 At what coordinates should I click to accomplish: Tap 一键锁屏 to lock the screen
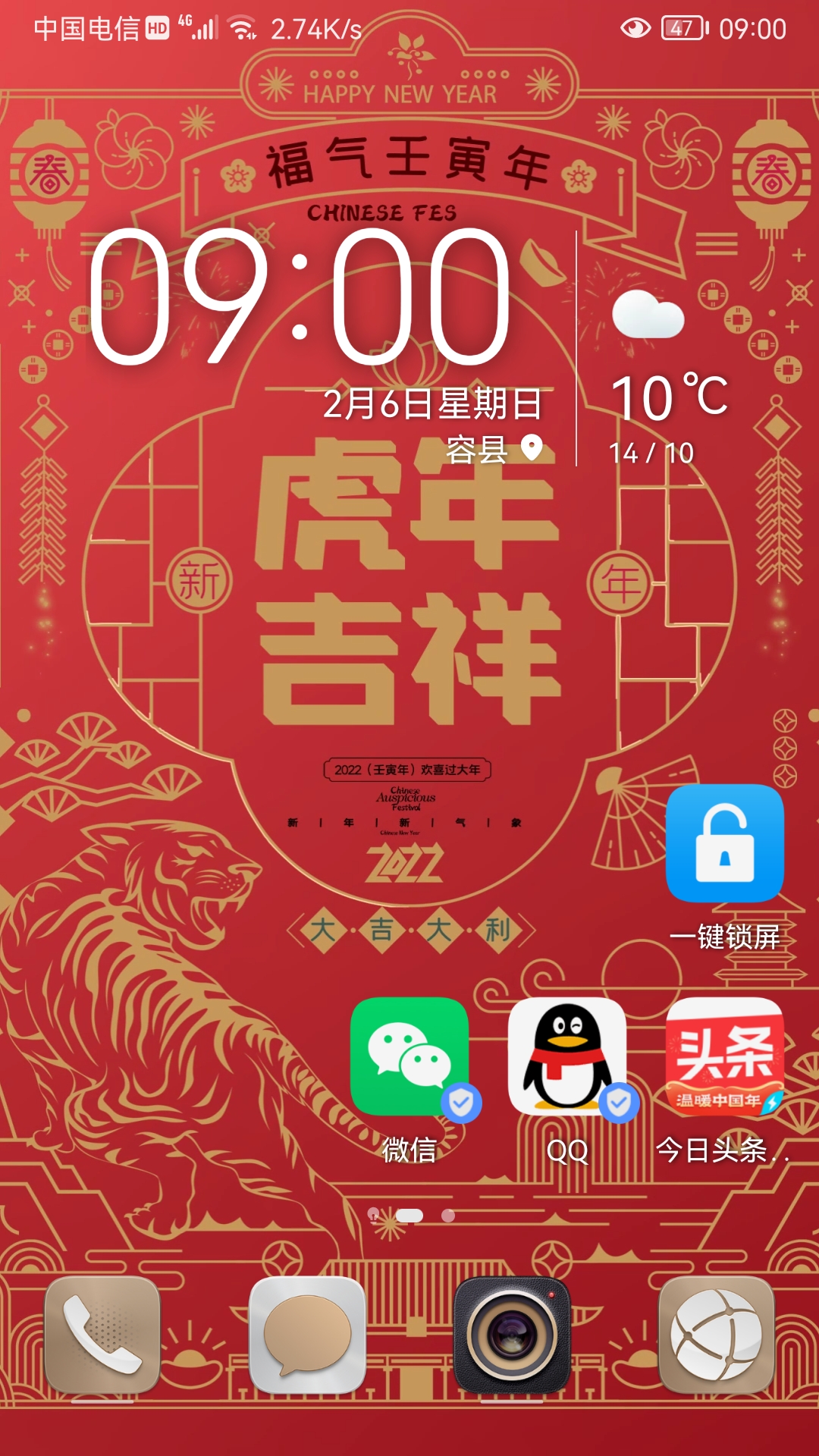coord(724,843)
